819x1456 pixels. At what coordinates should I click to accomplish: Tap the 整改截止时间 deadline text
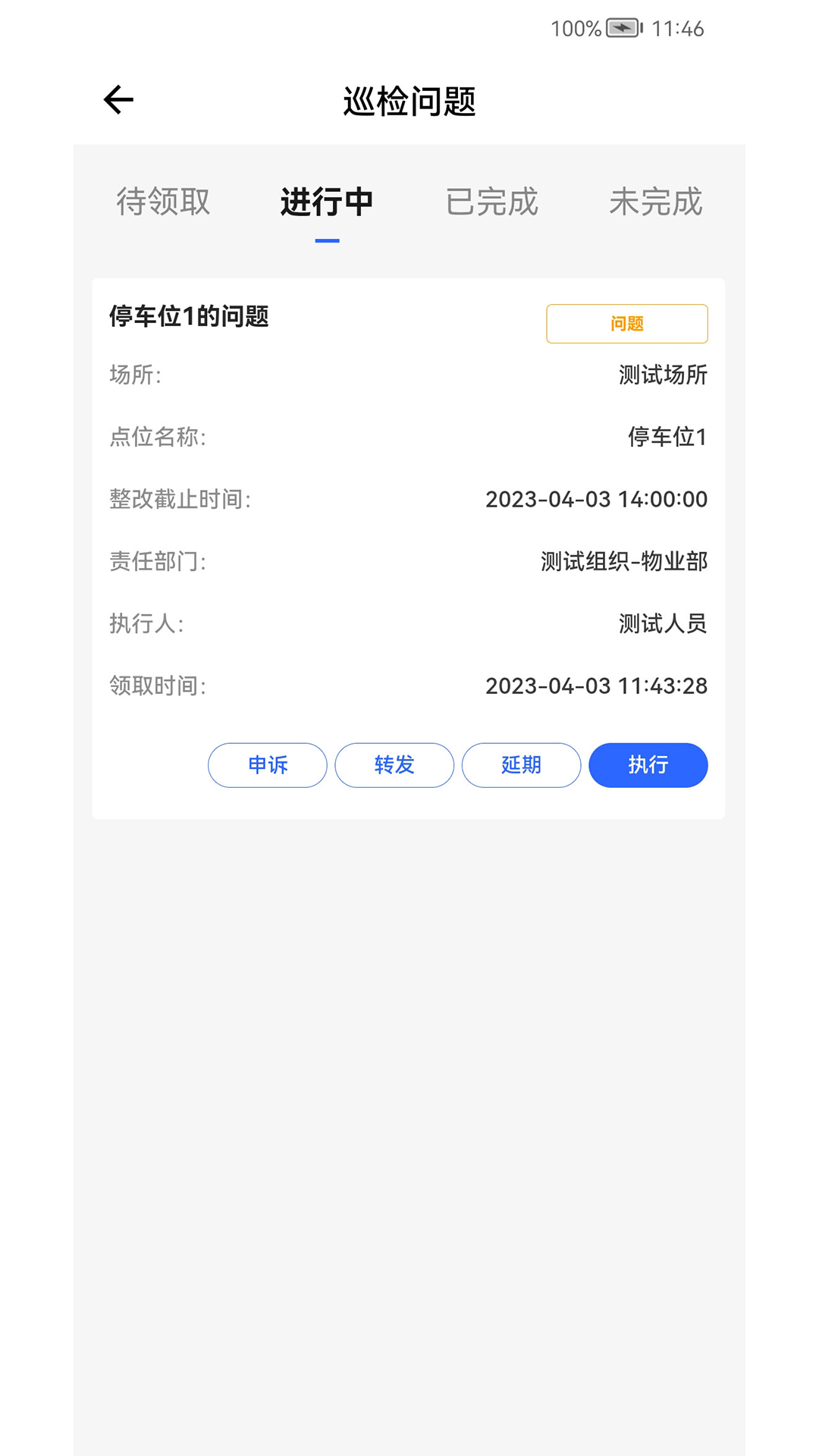(596, 500)
